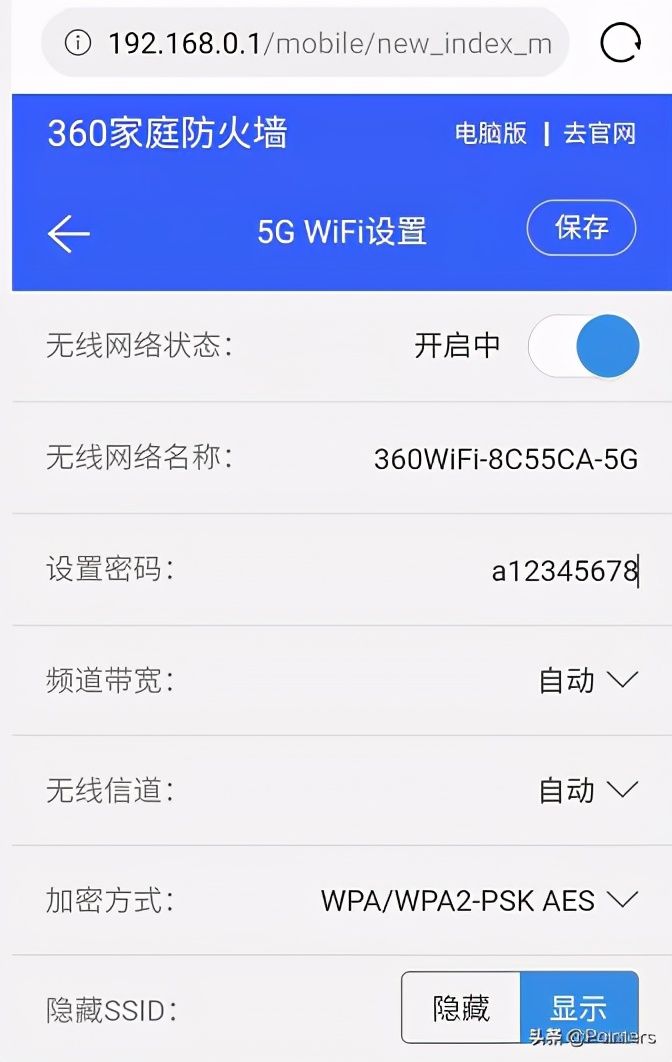Reload the page in the browser
Viewport: 672px width, 1062px height.
pyautogui.click(x=620, y=43)
